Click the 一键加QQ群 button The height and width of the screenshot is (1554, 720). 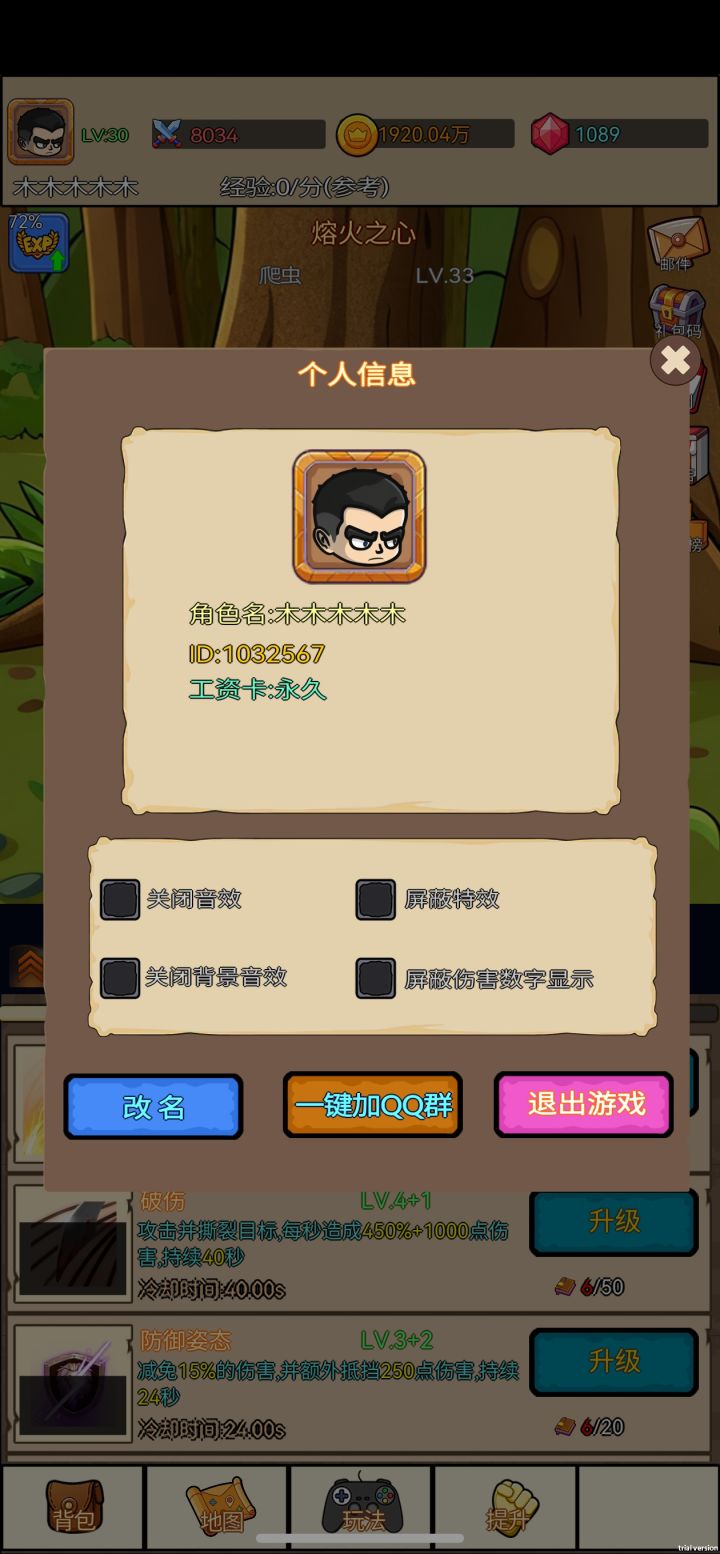tap(372, 1105)
